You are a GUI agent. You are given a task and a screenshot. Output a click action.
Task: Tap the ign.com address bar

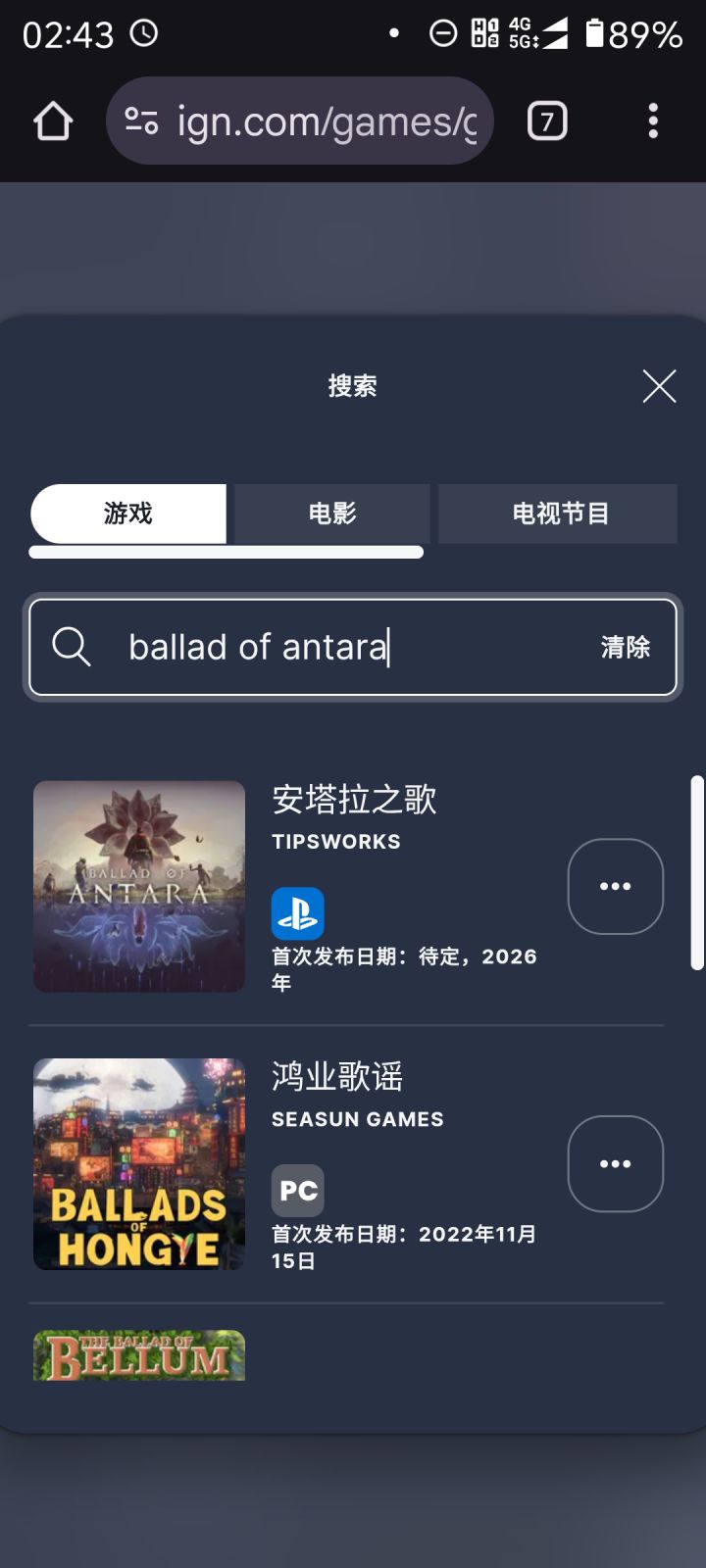coord(314,122)
